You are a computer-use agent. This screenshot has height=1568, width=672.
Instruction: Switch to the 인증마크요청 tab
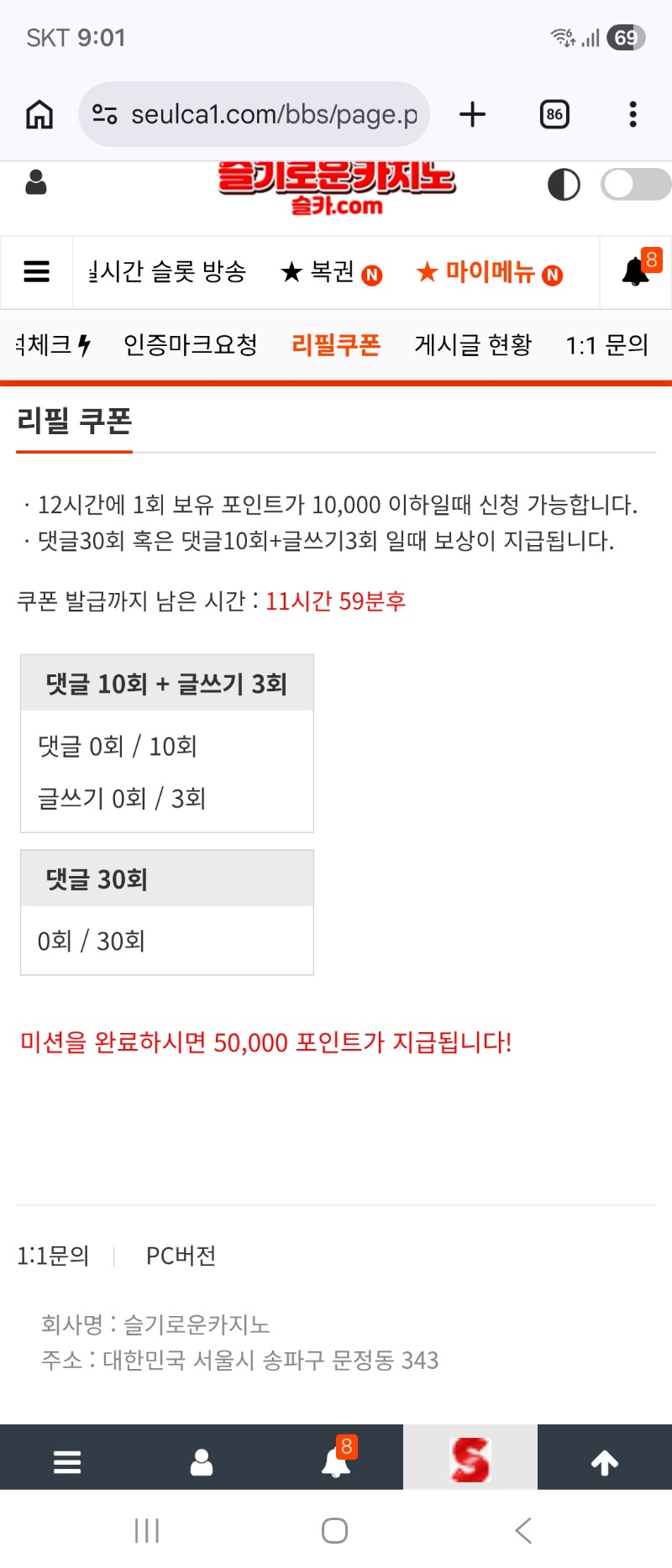coord(190,344)
